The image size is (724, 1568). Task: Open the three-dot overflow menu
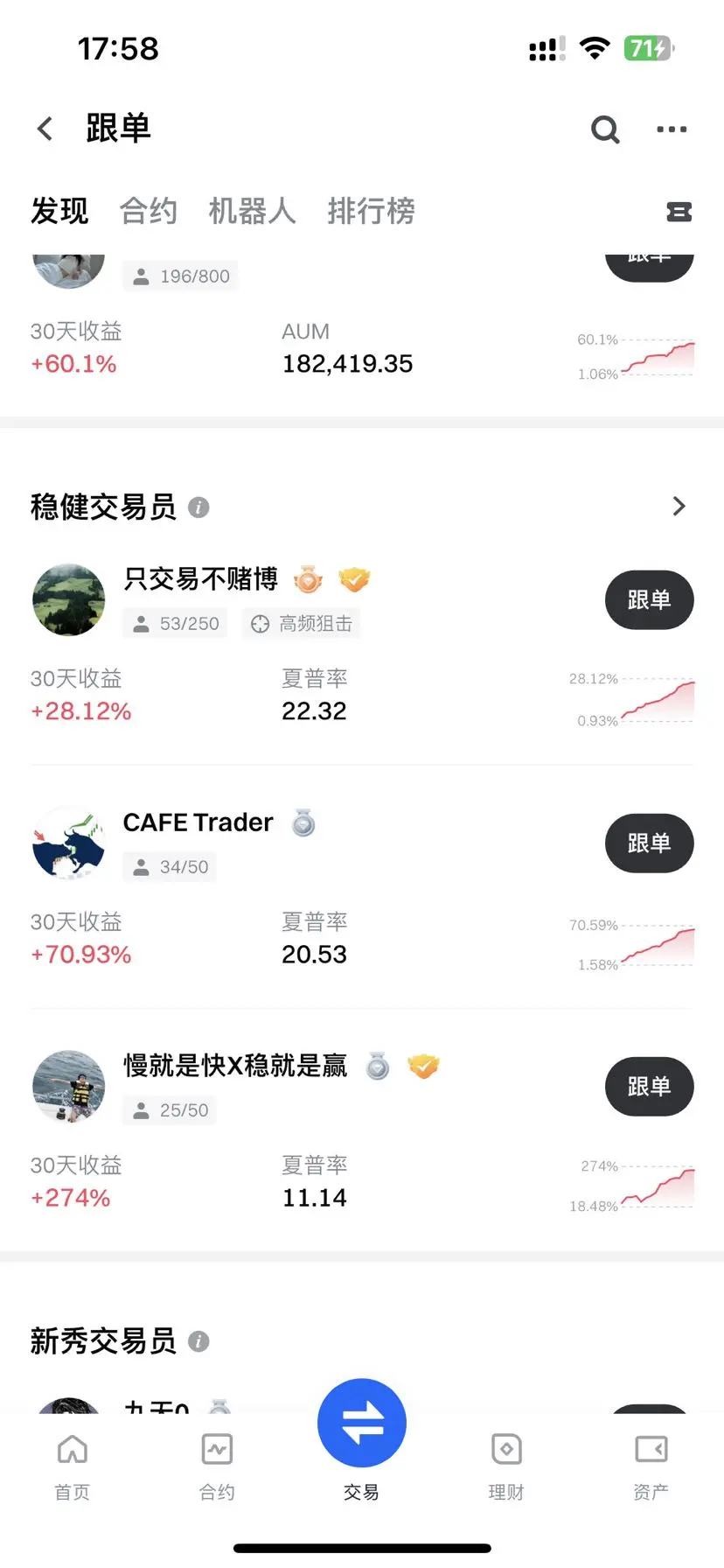click(672, 129)
